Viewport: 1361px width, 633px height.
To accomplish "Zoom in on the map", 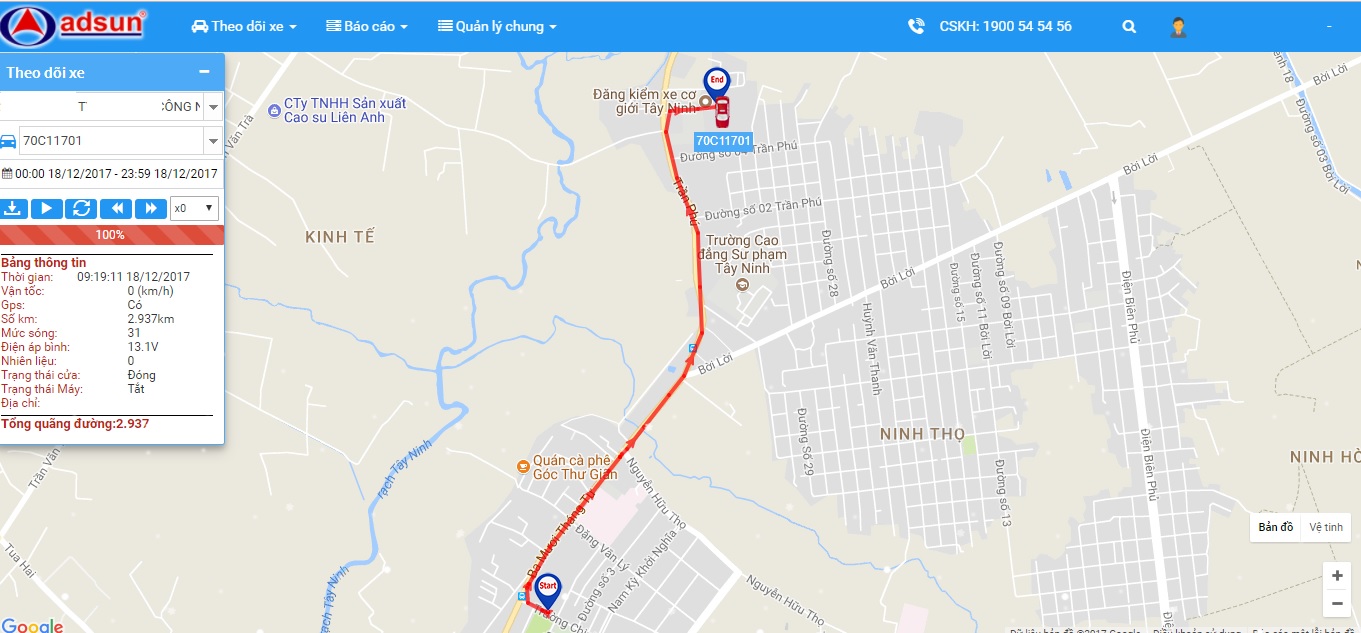I will pos(1337,576).
